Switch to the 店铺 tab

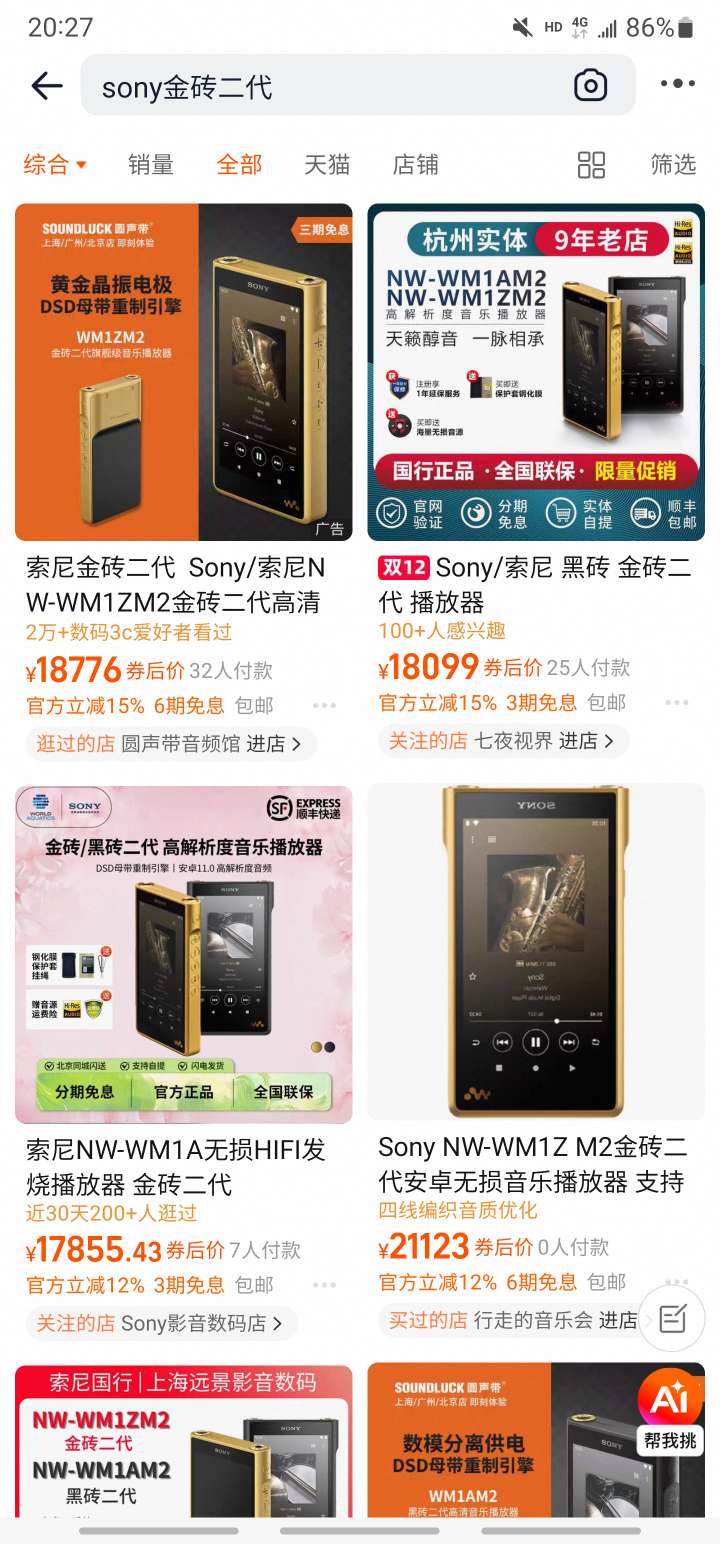[415, 165]
